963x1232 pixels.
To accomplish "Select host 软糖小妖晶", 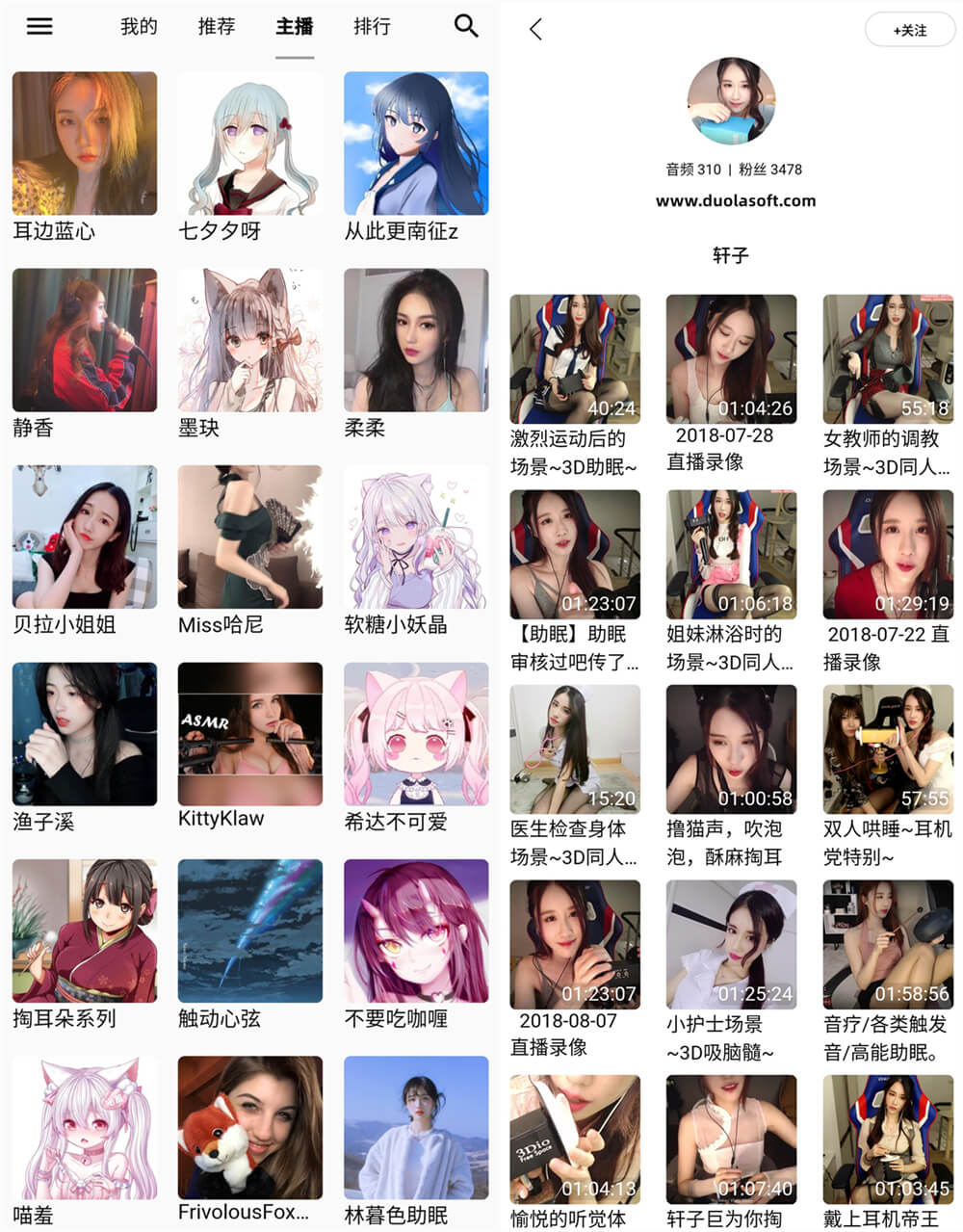I will click(x=416, y=537).
